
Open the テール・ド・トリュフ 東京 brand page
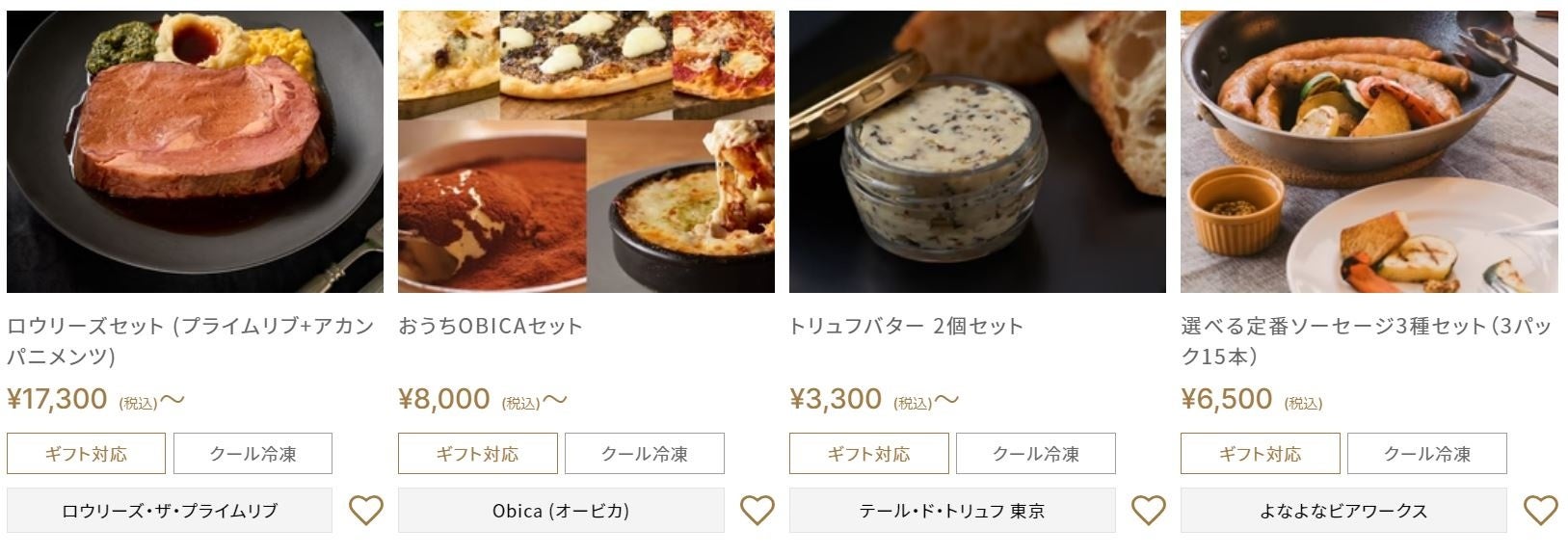point(952,511)
